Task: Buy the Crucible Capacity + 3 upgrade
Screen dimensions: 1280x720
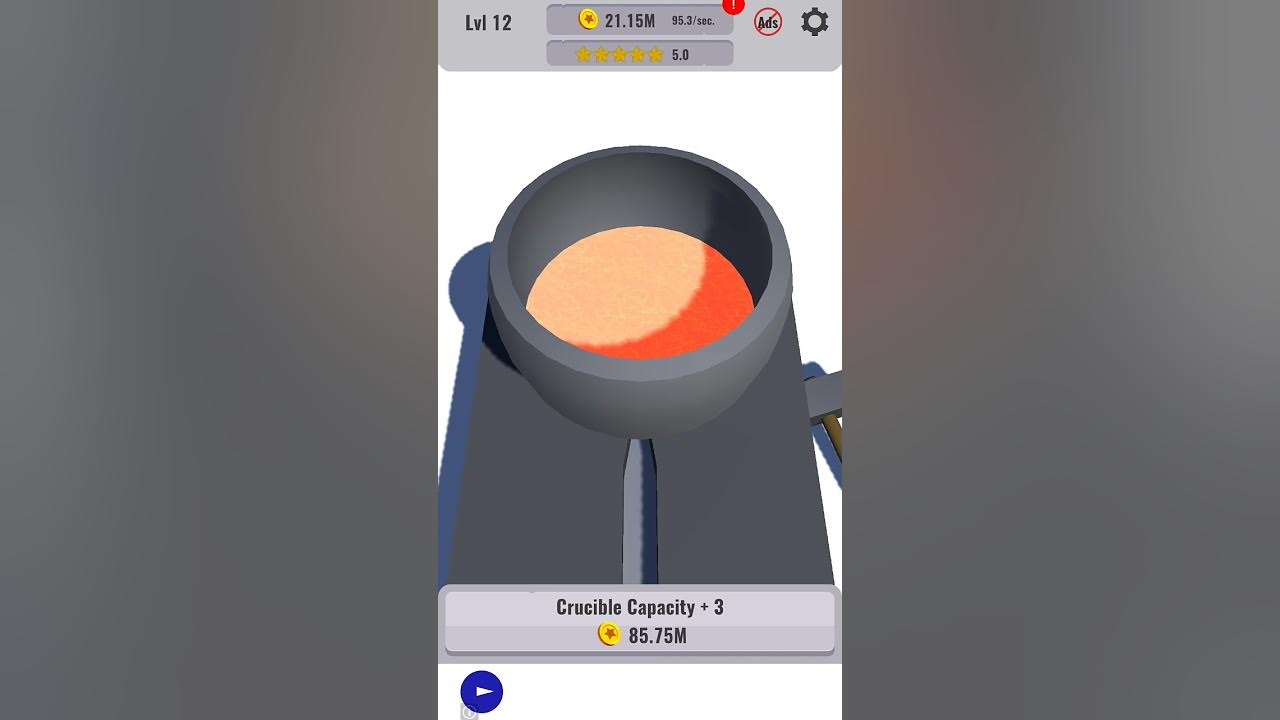Action: pyautogui.click(x=640, y=622)
